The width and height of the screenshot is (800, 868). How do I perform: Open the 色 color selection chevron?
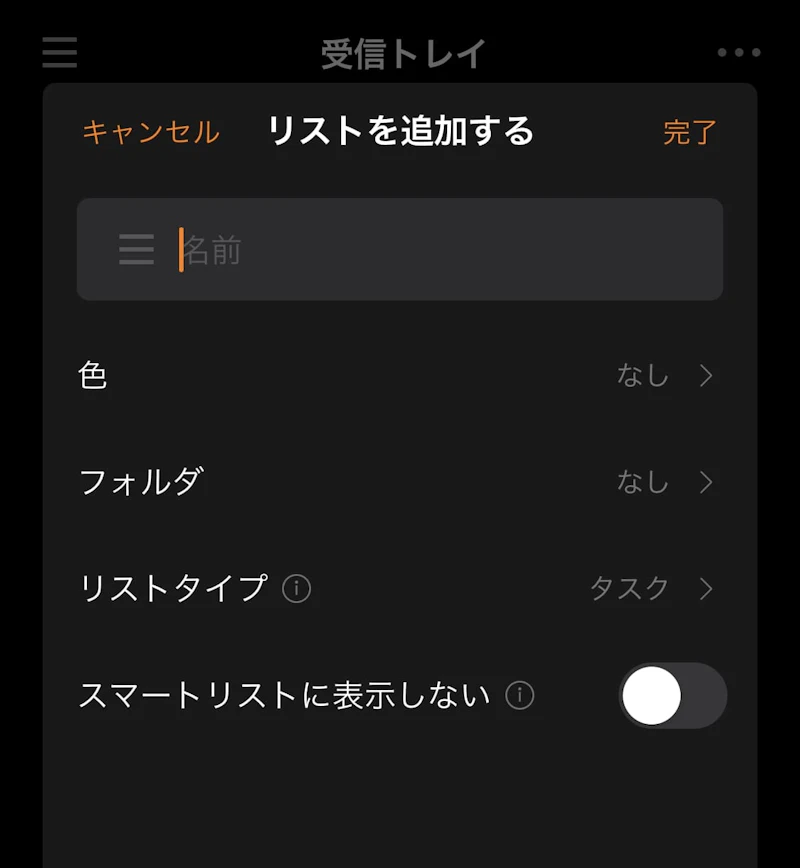click(x=707, y=376)
